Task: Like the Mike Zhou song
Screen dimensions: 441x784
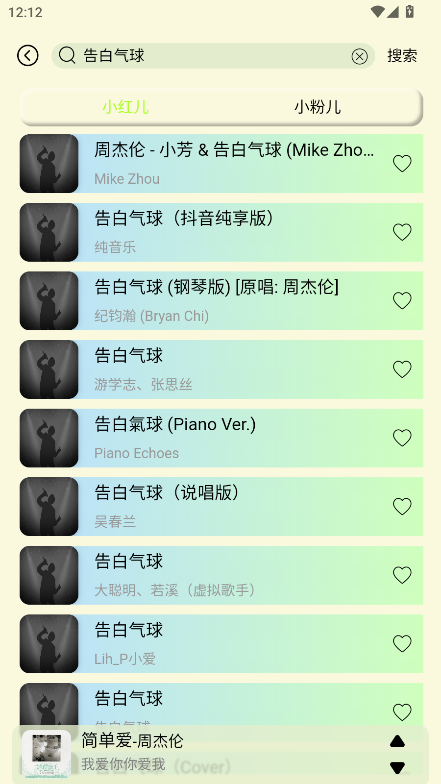Action: click(402, 164)
